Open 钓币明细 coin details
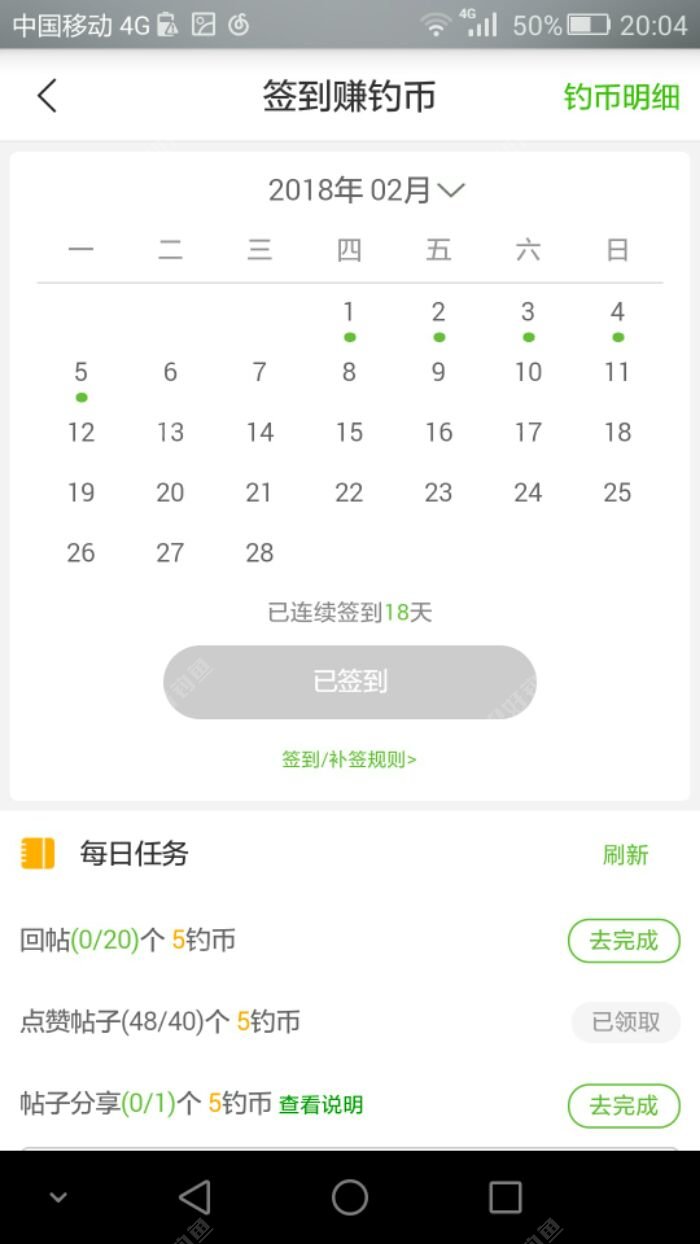 point(621,97)
